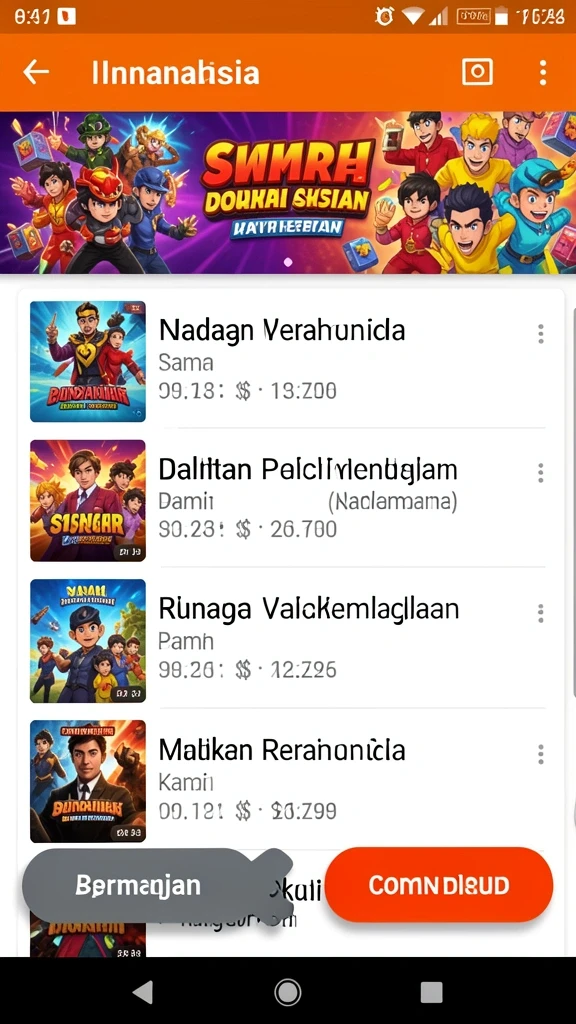Open more options for Runaga Valokemlagllaan

coord(541,613)
